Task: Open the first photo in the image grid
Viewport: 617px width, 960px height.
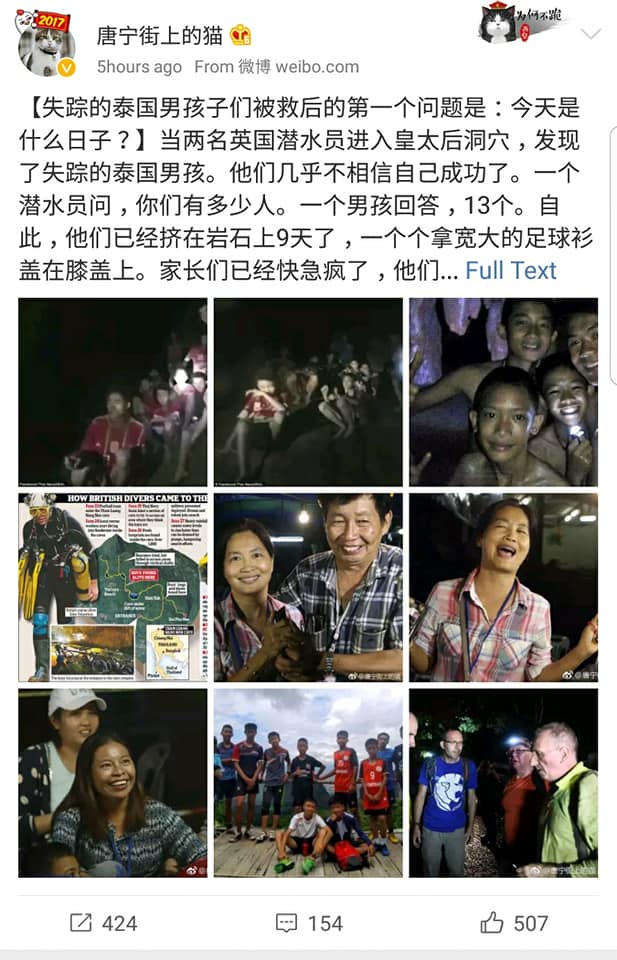Action: pyautogui.click(x=113, y=392)
